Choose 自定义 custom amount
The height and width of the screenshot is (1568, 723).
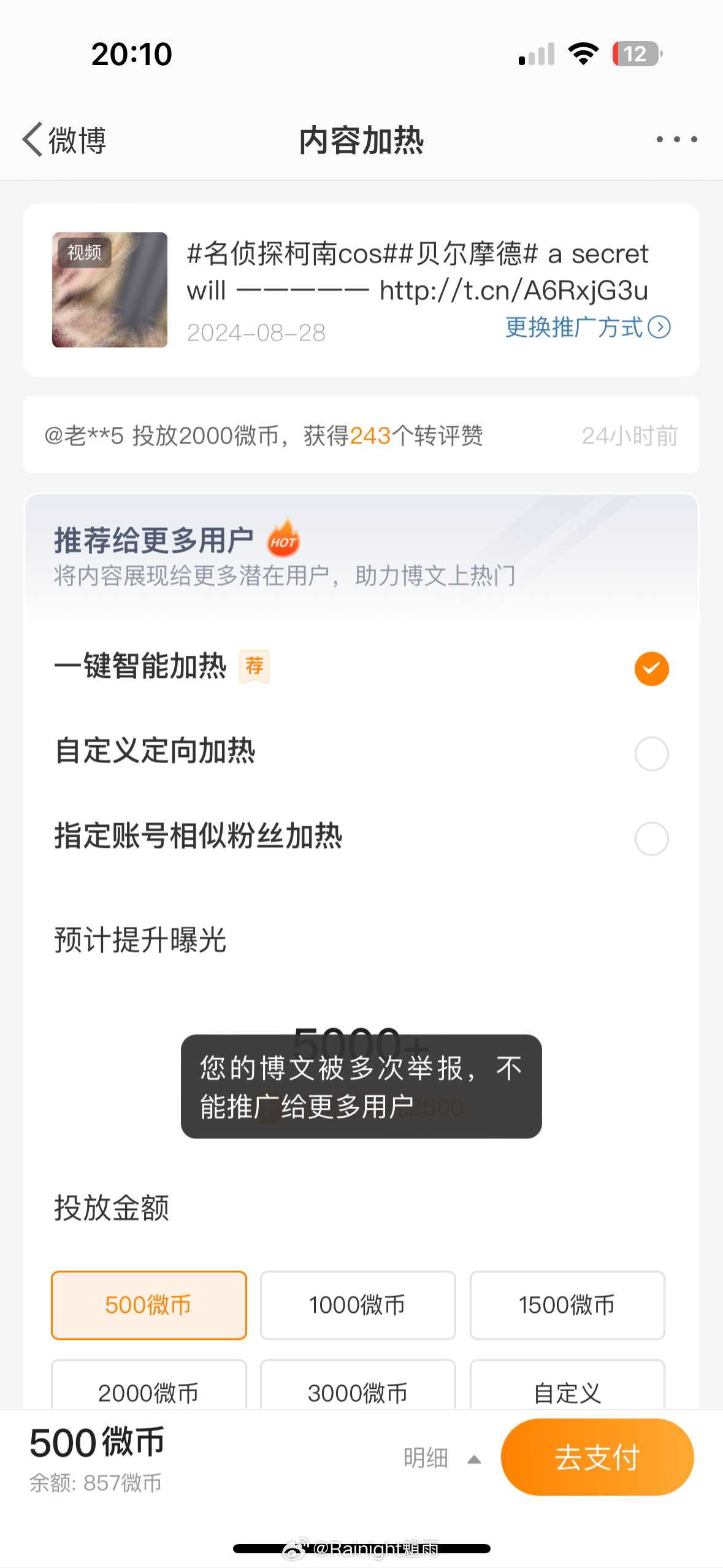point(567,1386)
